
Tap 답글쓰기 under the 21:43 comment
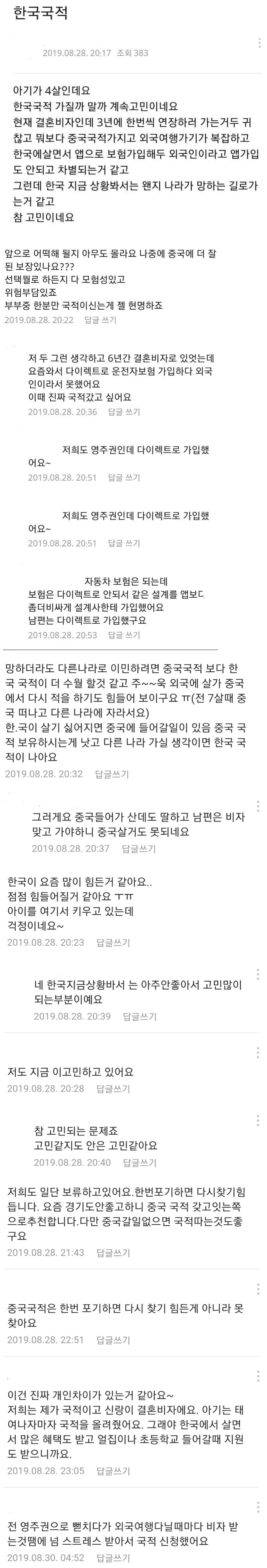(113, 1253)
